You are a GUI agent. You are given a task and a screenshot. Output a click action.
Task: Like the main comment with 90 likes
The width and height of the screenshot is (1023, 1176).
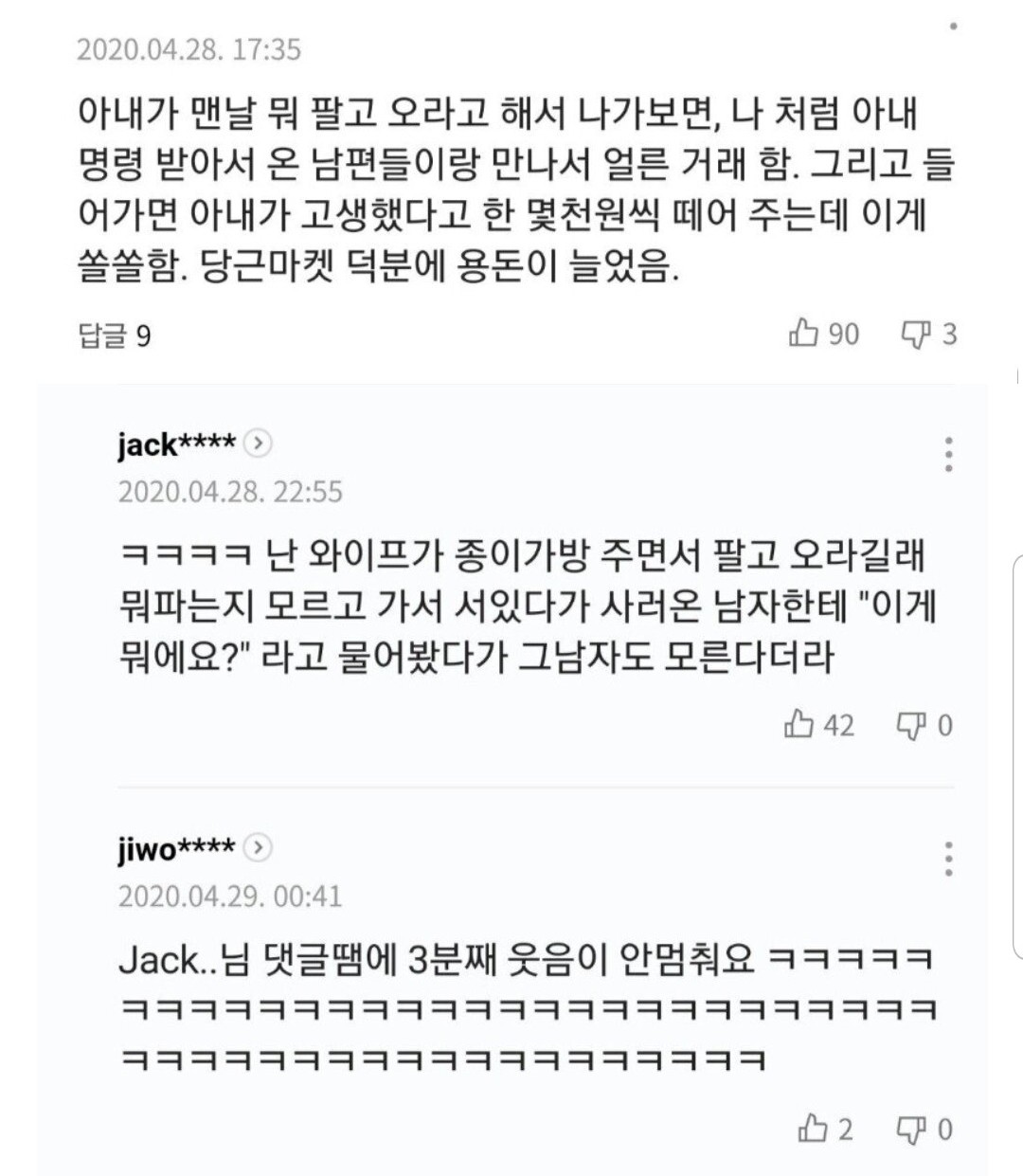803,334
